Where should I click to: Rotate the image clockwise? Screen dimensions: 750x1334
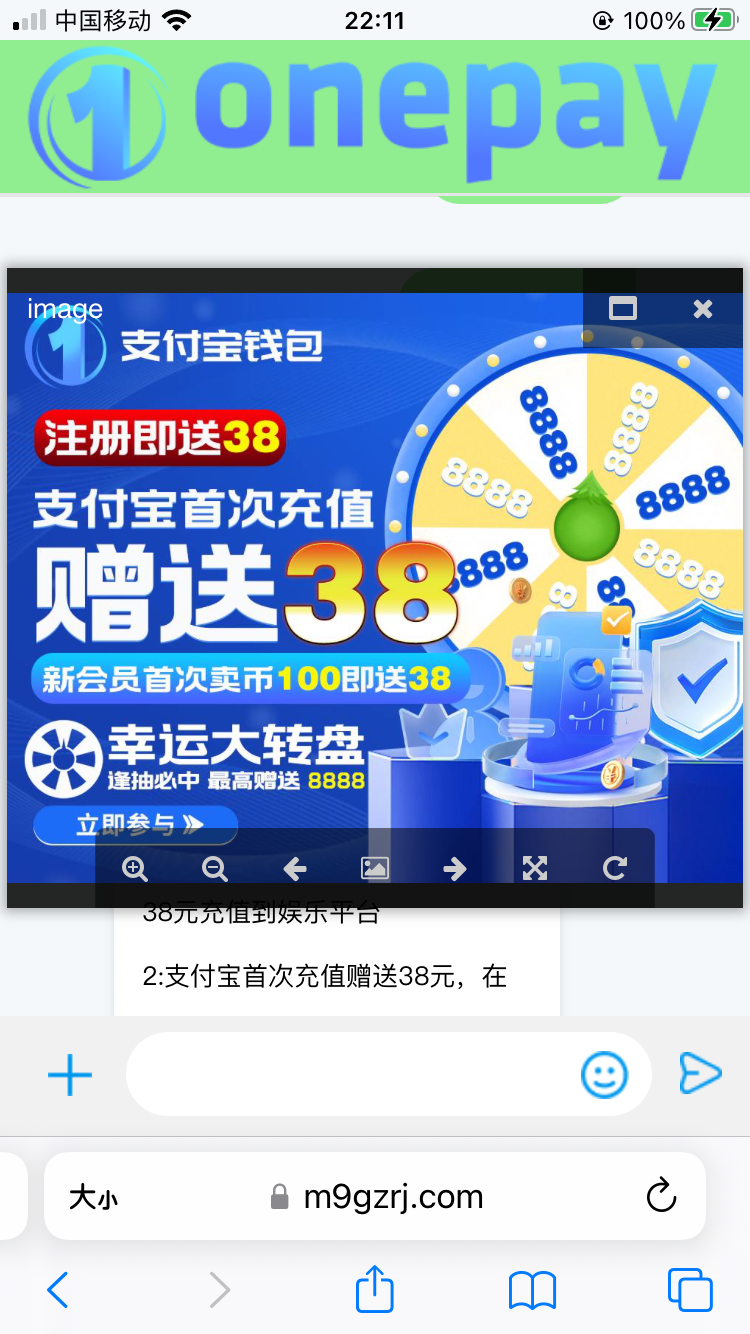click(x=615, y=868)
